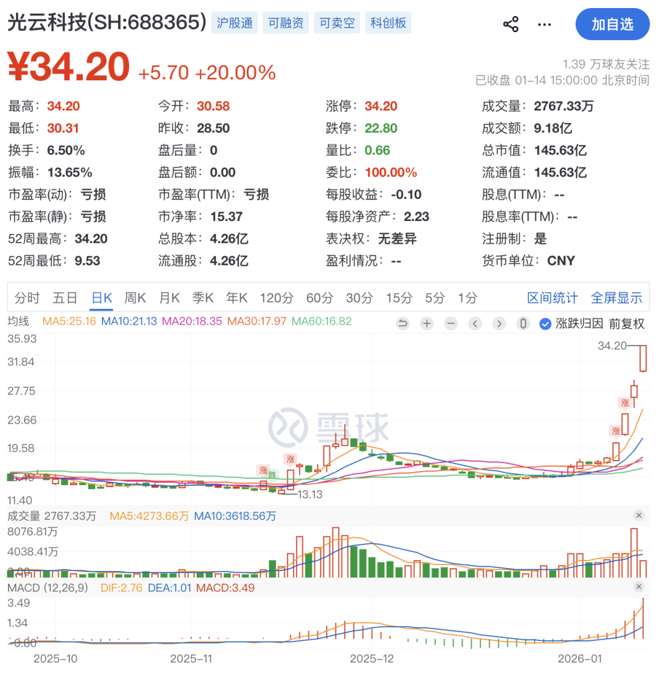Zoom out the K-line chart
Screen dimensions: 667x673
click(449, 323)
